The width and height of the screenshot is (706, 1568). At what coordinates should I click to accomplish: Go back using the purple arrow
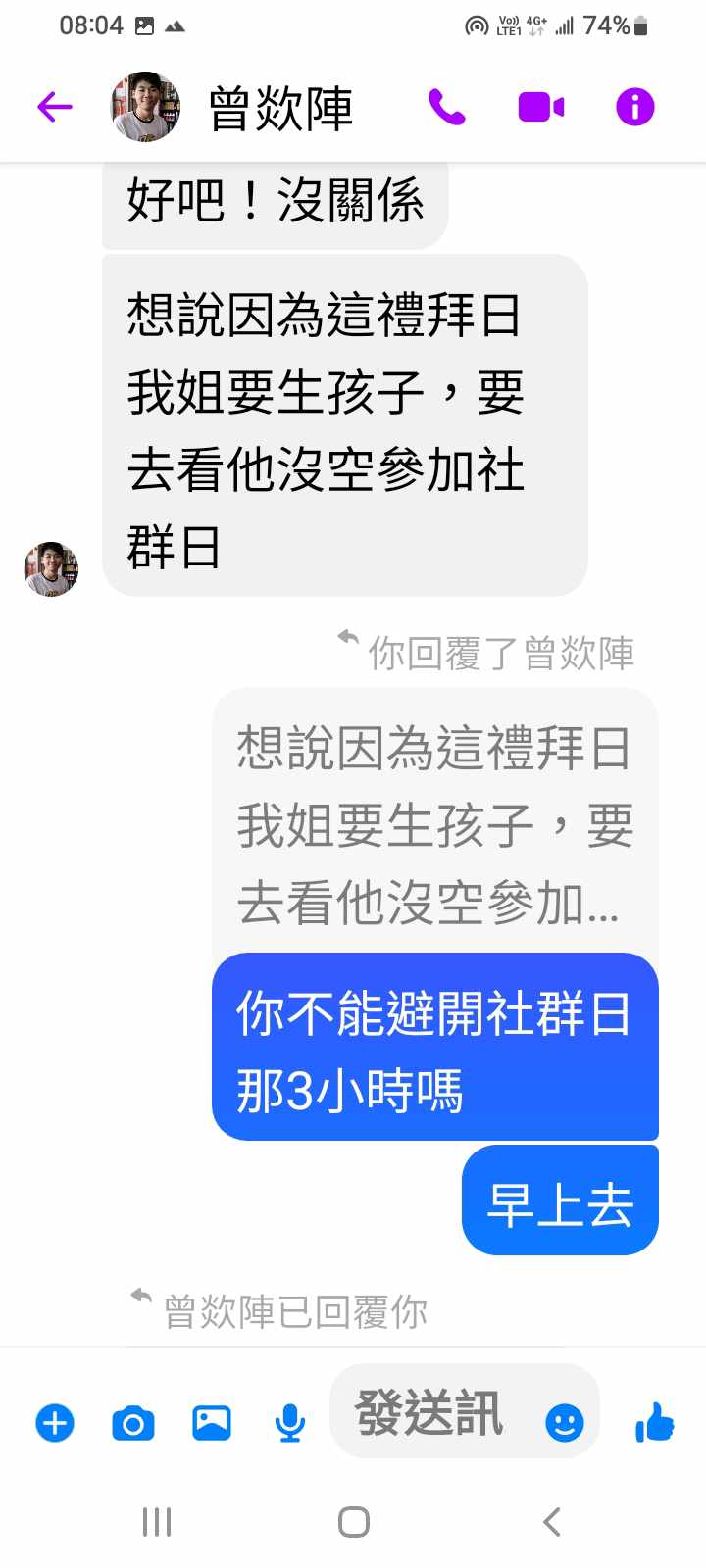pyautogui.click(x=55, y=107)
